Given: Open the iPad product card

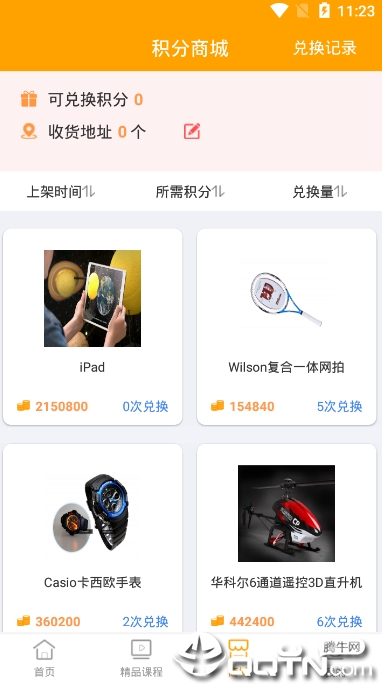Looking at the screenshot, I should point(93,327).
